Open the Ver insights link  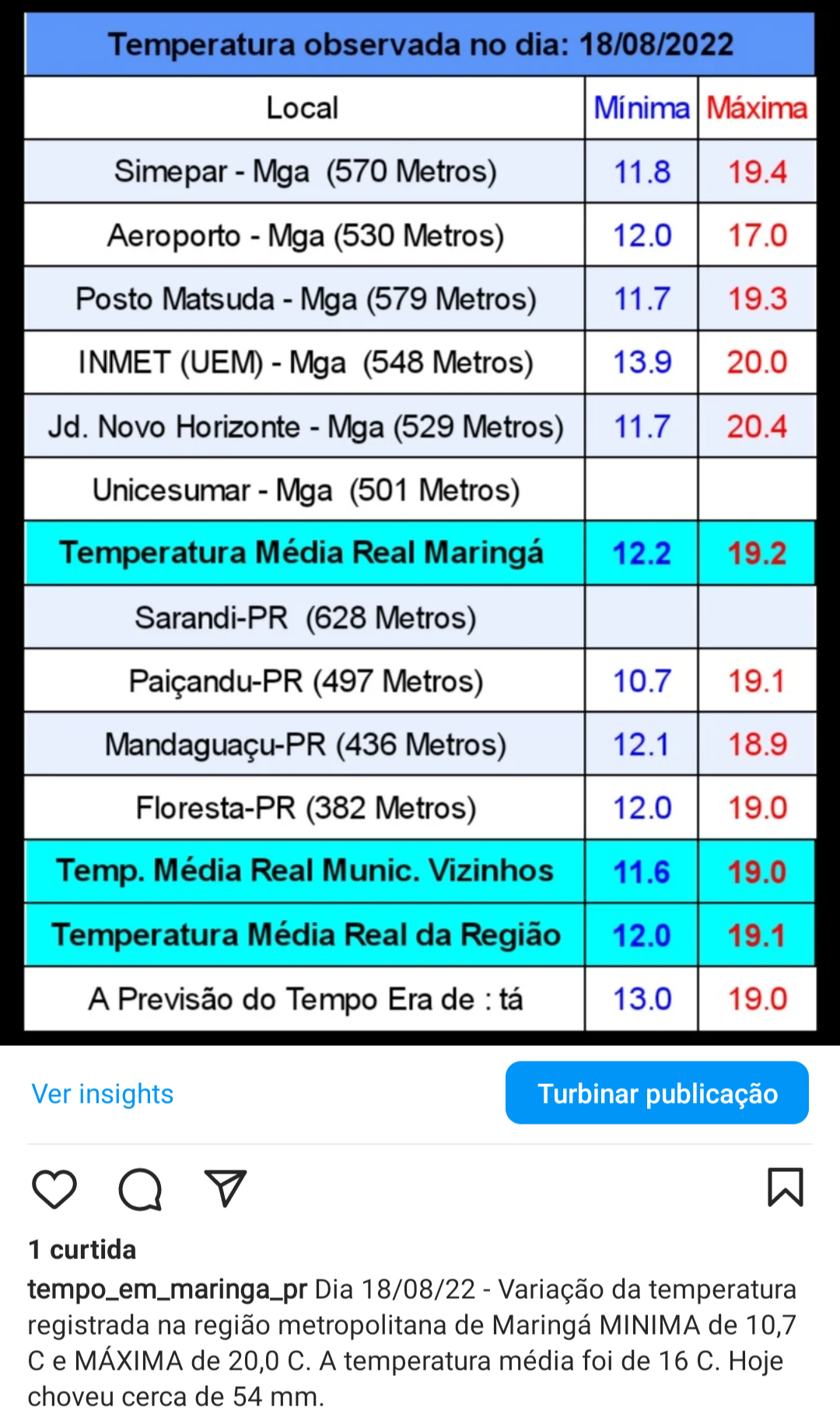coord(103,1094)
